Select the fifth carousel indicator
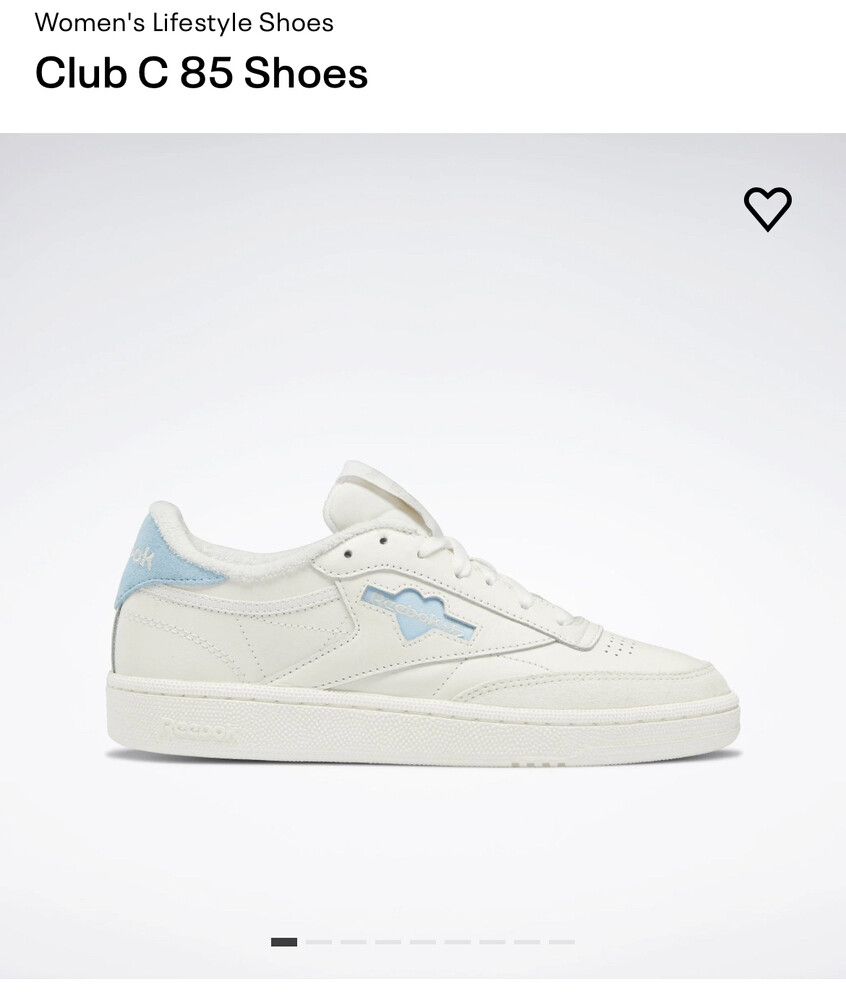The height and width of the screenshot is (1000, 846). click(x=424, y=942)
